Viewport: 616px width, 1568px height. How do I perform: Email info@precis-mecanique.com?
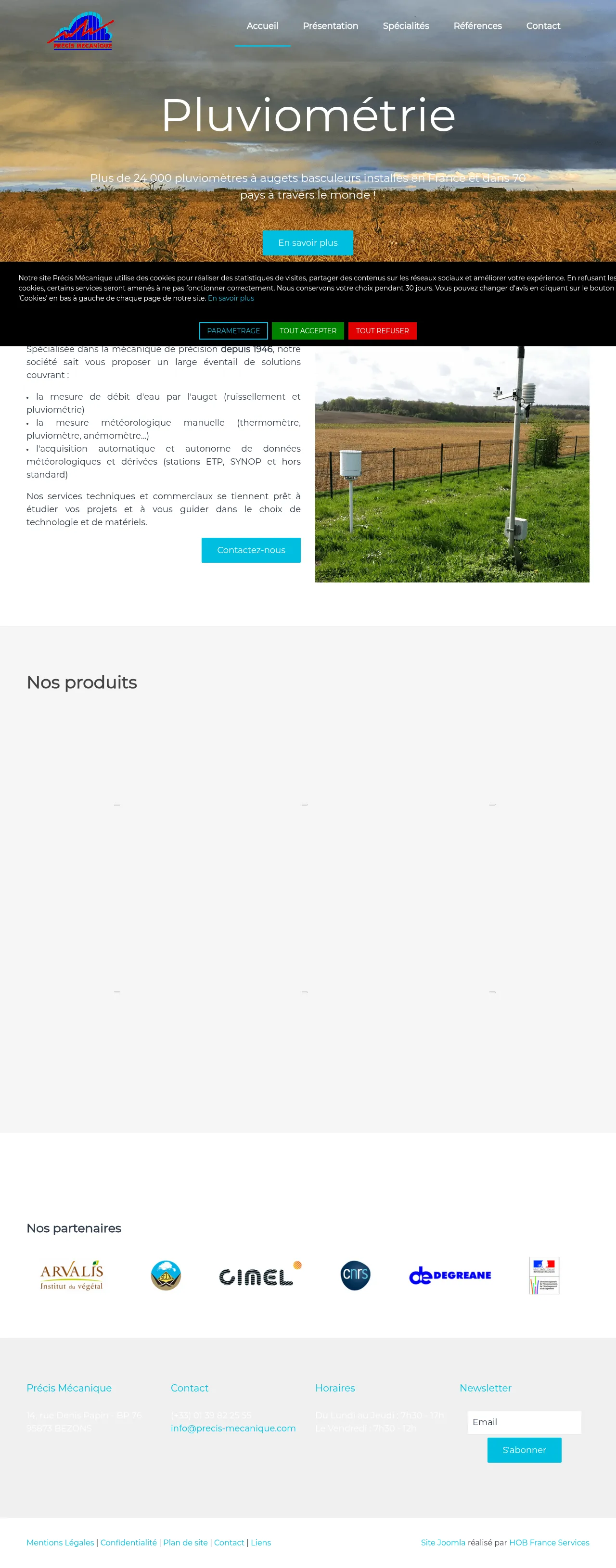(x=233, y=1428)
